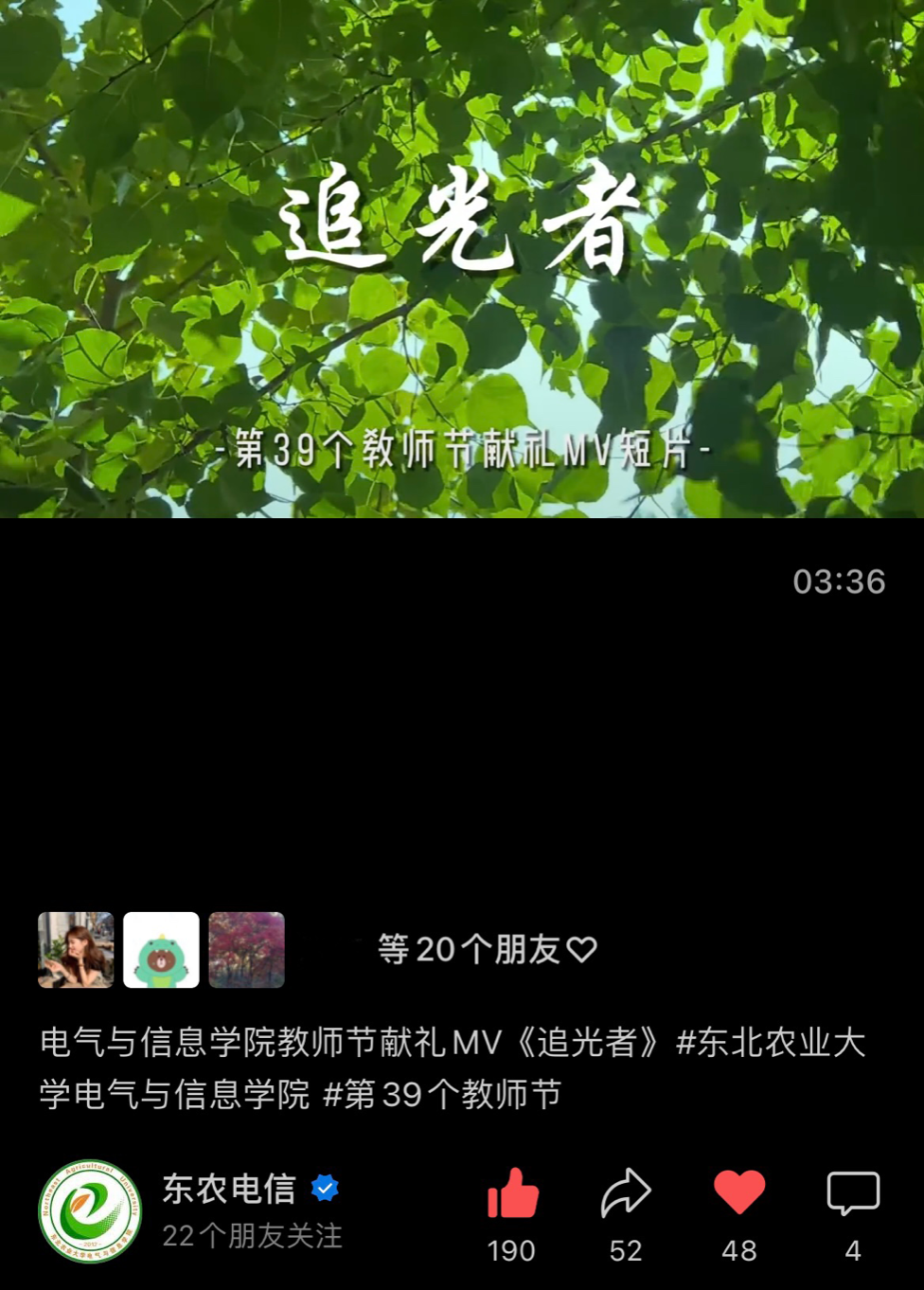Tap the thumbs-up icon with 190
The width and height of the screenshot is (924, 1290).
[x=512, y=1193]
